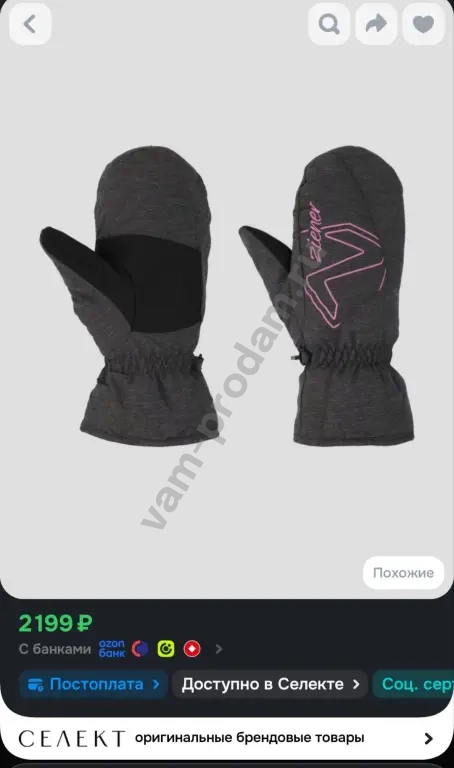This screenshot has height=768, width=454.
Task: Open the Селект original branded goods banner
Action: pos(227,738)
